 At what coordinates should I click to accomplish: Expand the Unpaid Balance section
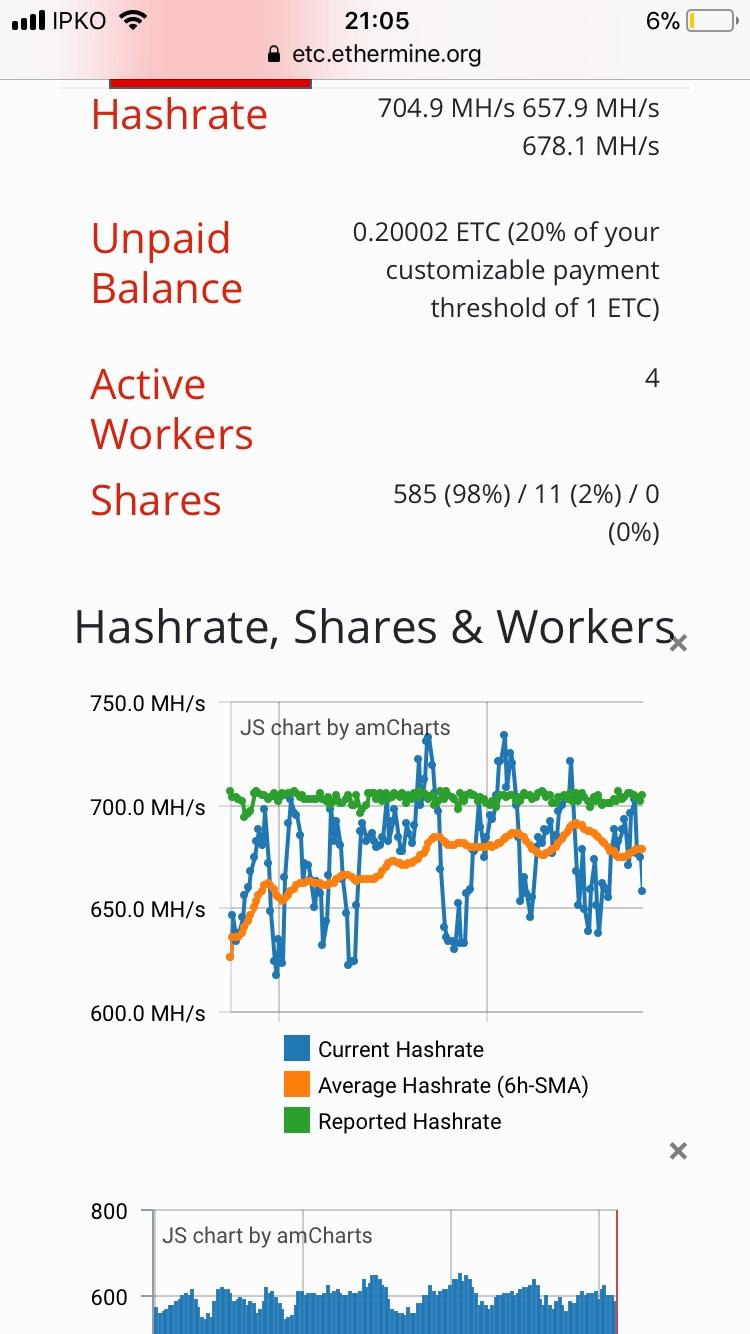(166, 262)
